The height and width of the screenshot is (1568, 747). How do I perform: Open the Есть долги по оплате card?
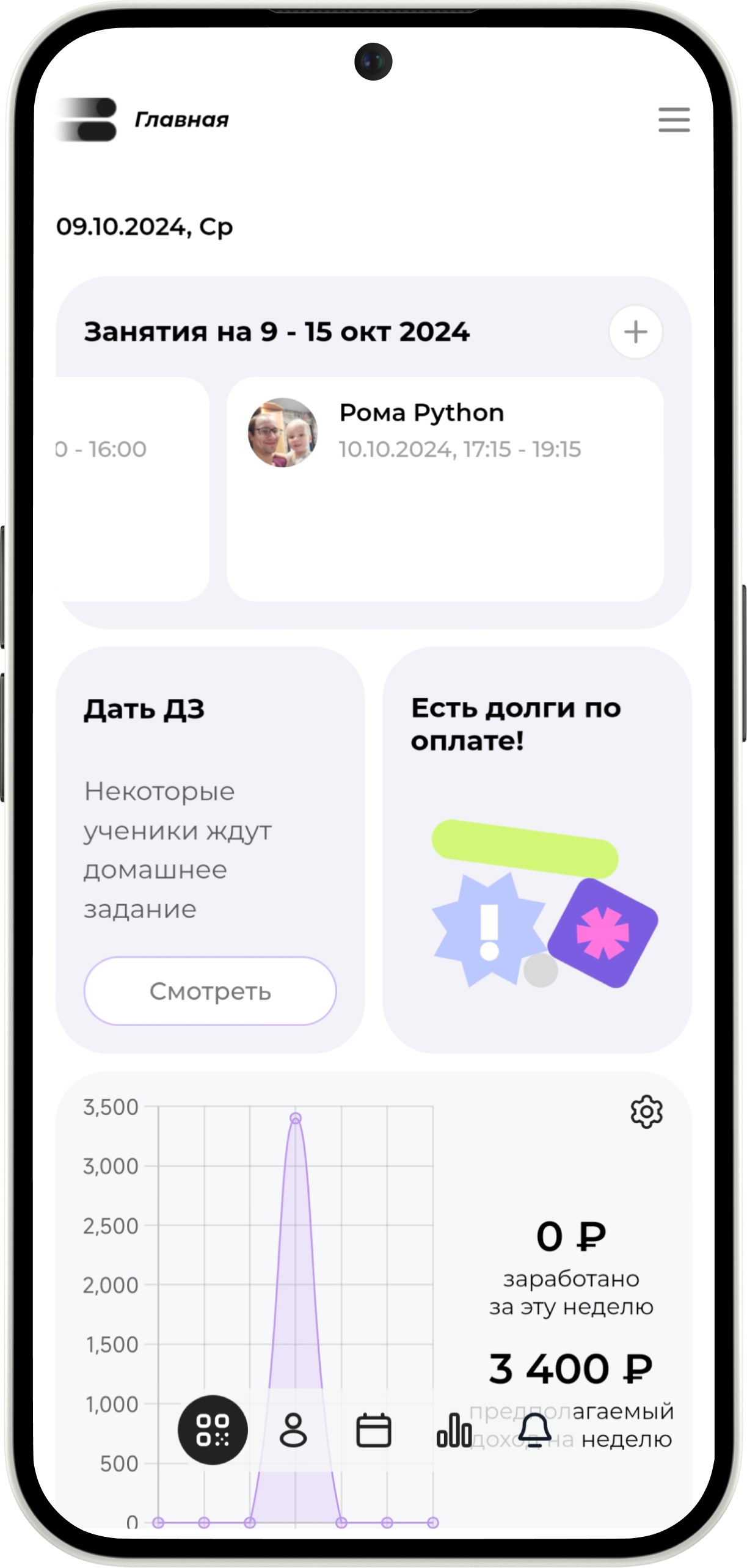[536, 849]
